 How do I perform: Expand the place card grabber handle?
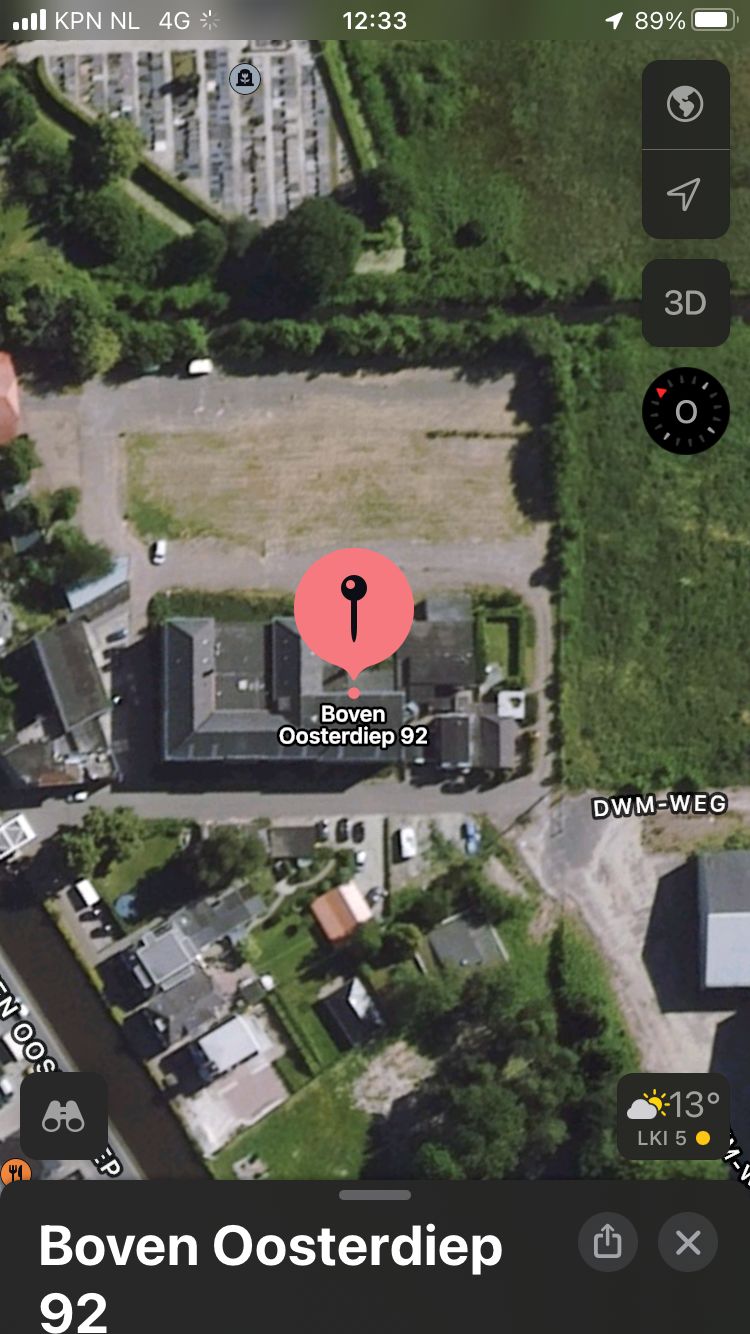point(375,1195)
